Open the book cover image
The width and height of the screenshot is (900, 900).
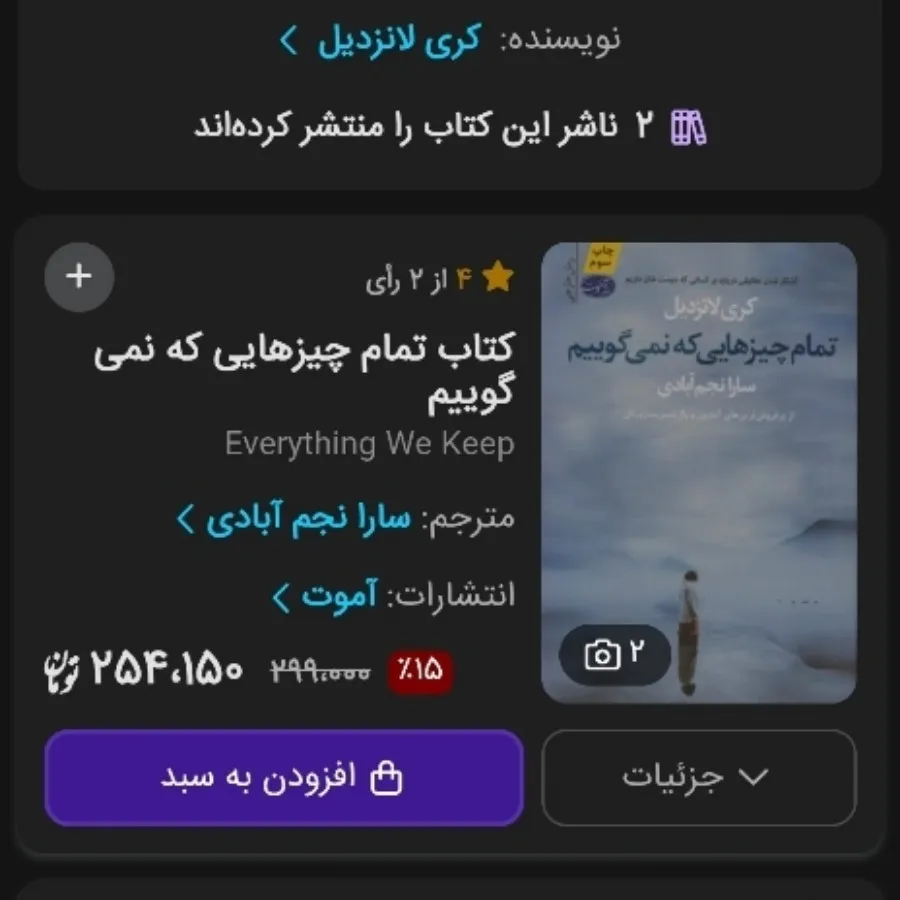[x=698, y=450]
